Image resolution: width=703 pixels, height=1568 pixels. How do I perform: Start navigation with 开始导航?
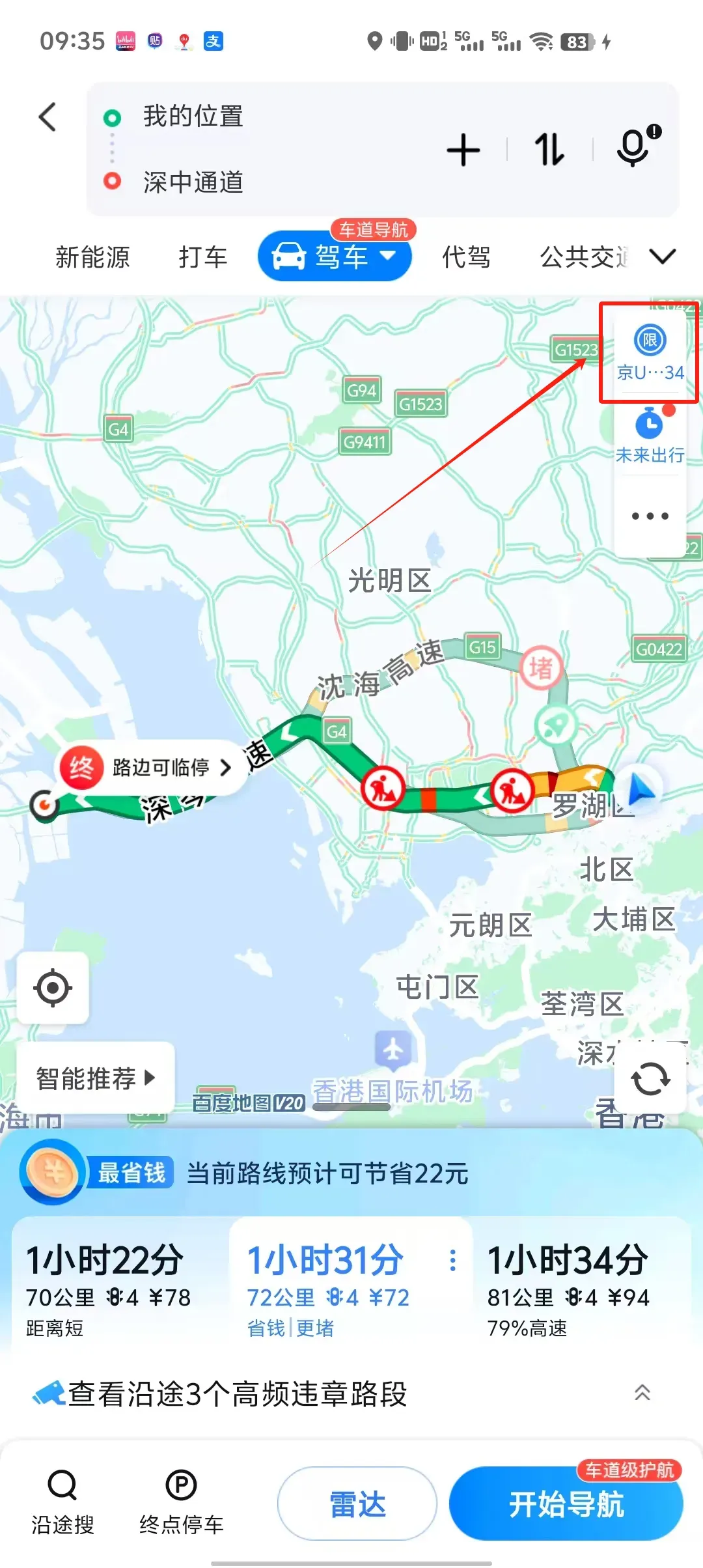pyautogui.click(x=566, y=1504)
